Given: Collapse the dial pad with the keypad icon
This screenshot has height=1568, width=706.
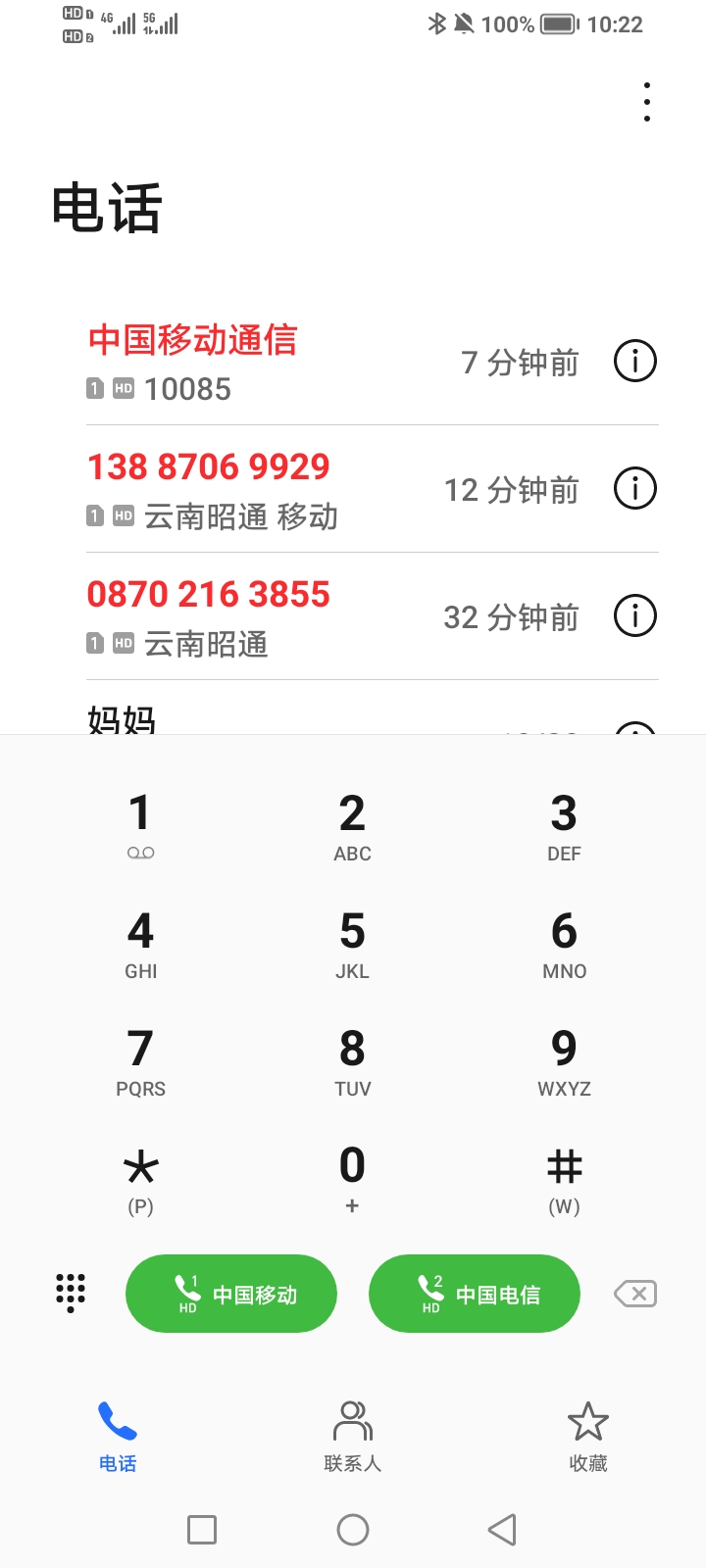Looking at the screenshot, I should click(71, 1294).
